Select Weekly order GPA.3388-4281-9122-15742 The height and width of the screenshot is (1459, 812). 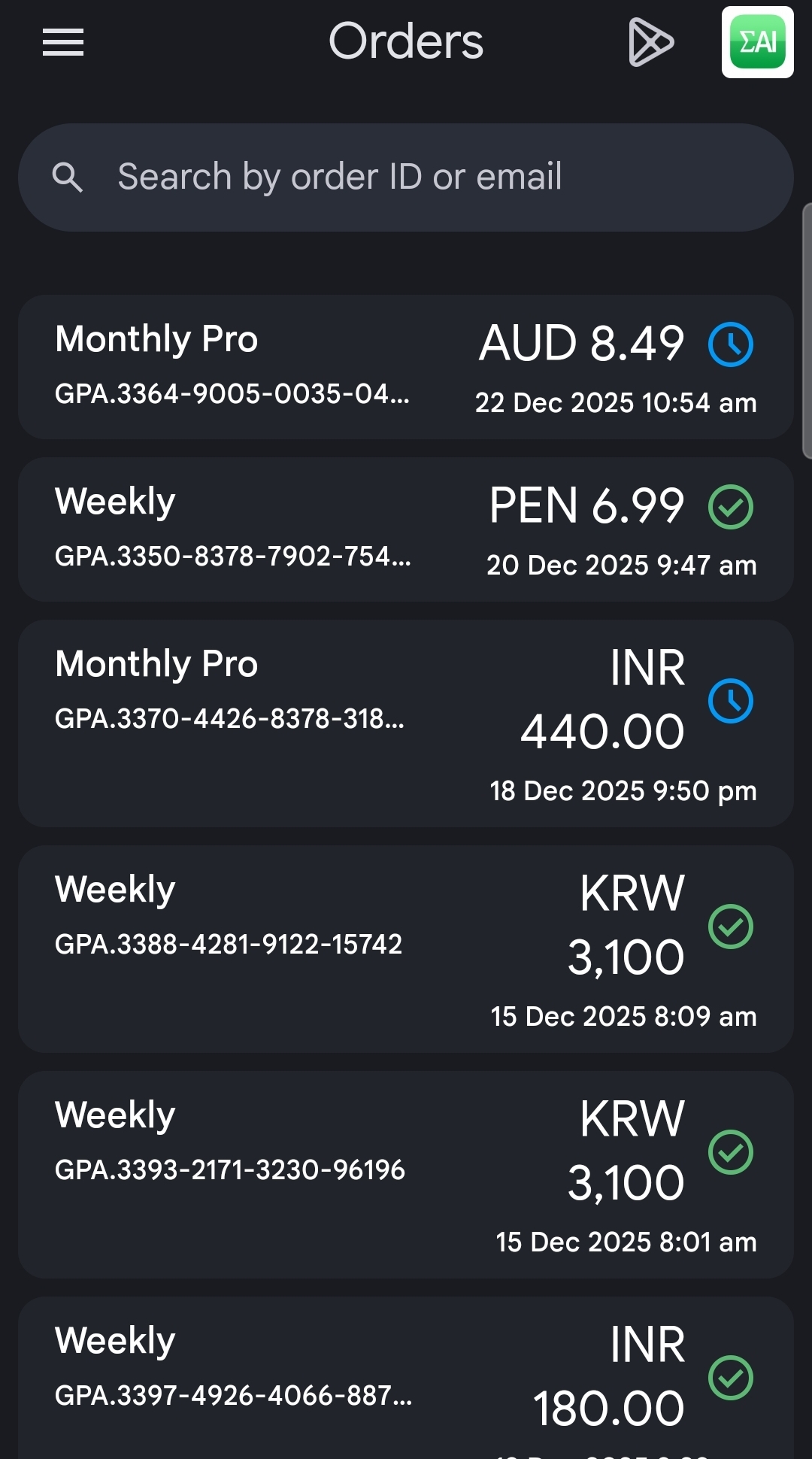coord(406,949)
